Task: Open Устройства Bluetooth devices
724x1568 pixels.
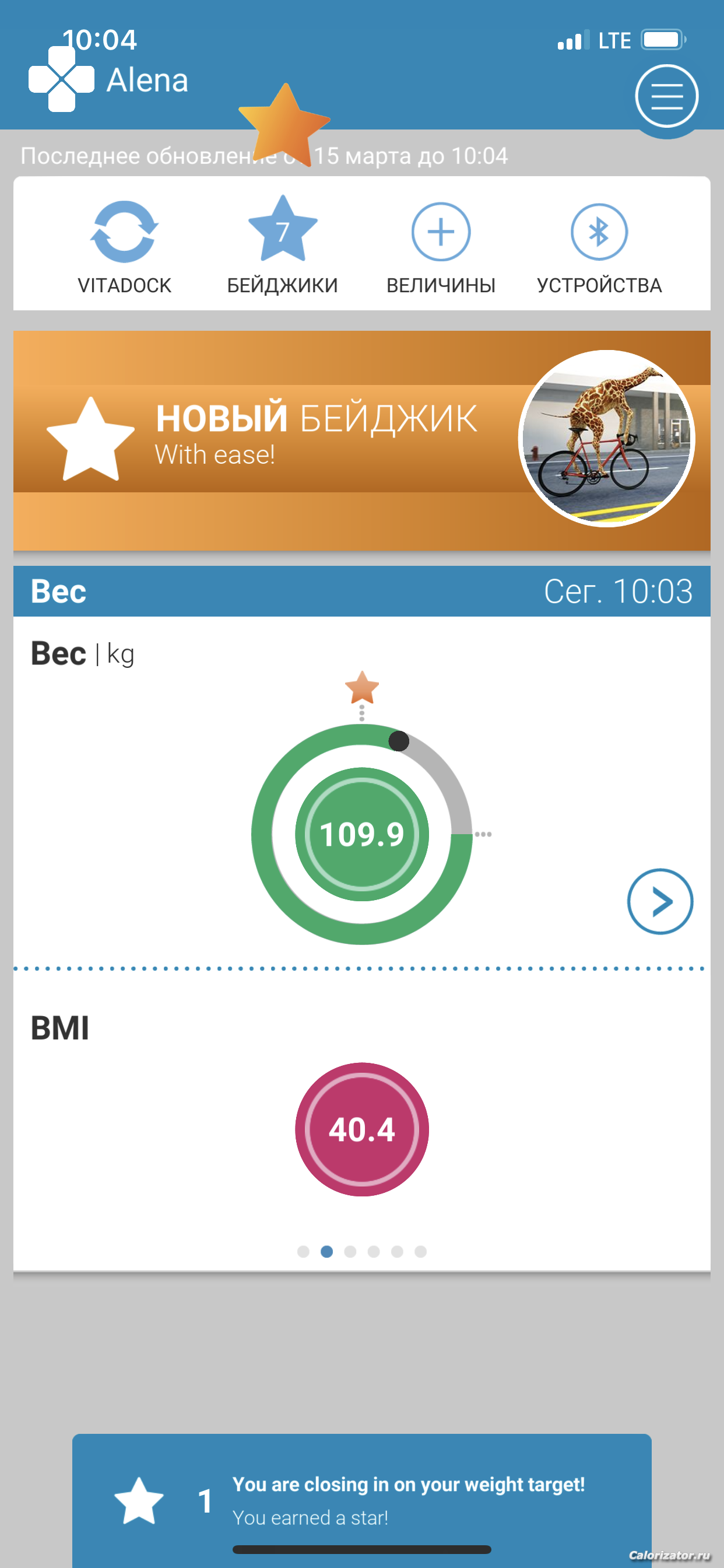Action: [599, 247]
